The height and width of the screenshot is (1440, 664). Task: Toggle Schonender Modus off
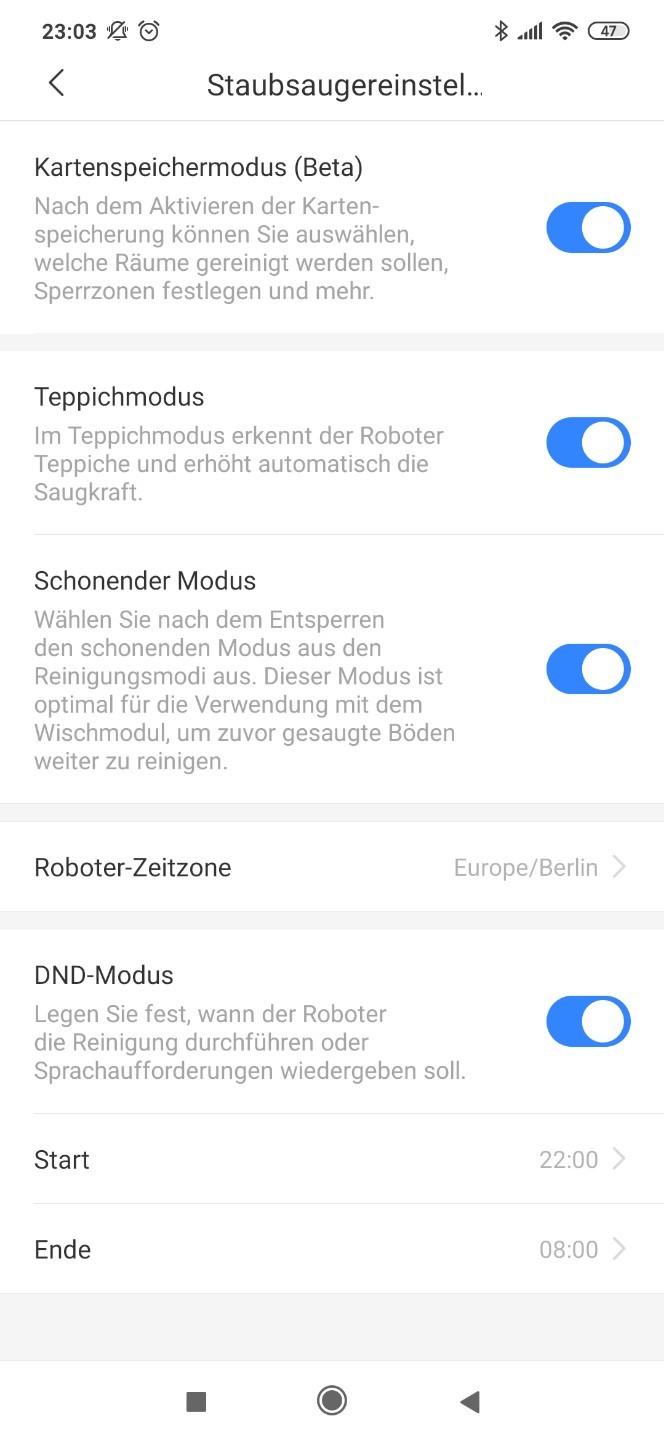click(588, 669)
